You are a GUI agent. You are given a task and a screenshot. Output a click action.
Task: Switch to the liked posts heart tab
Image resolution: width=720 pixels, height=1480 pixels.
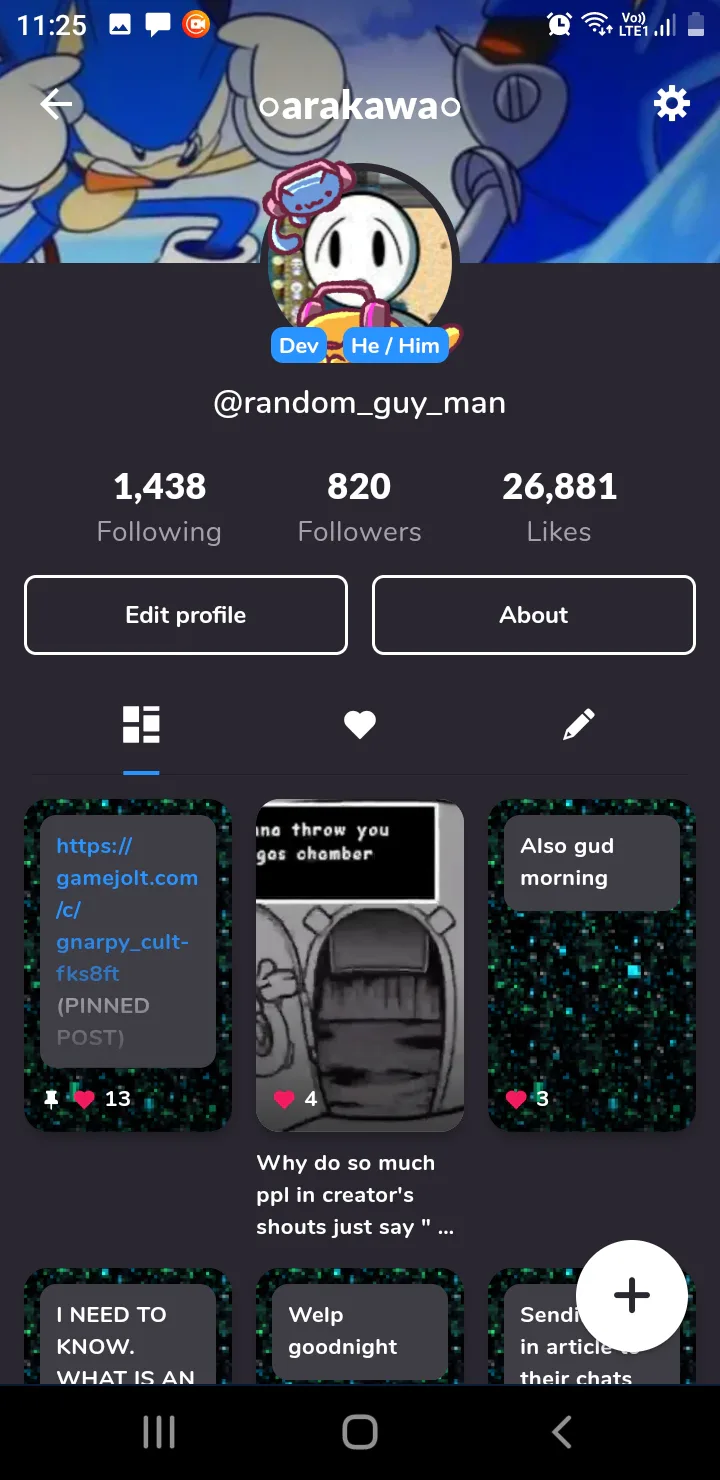click(x=360, y=725)
